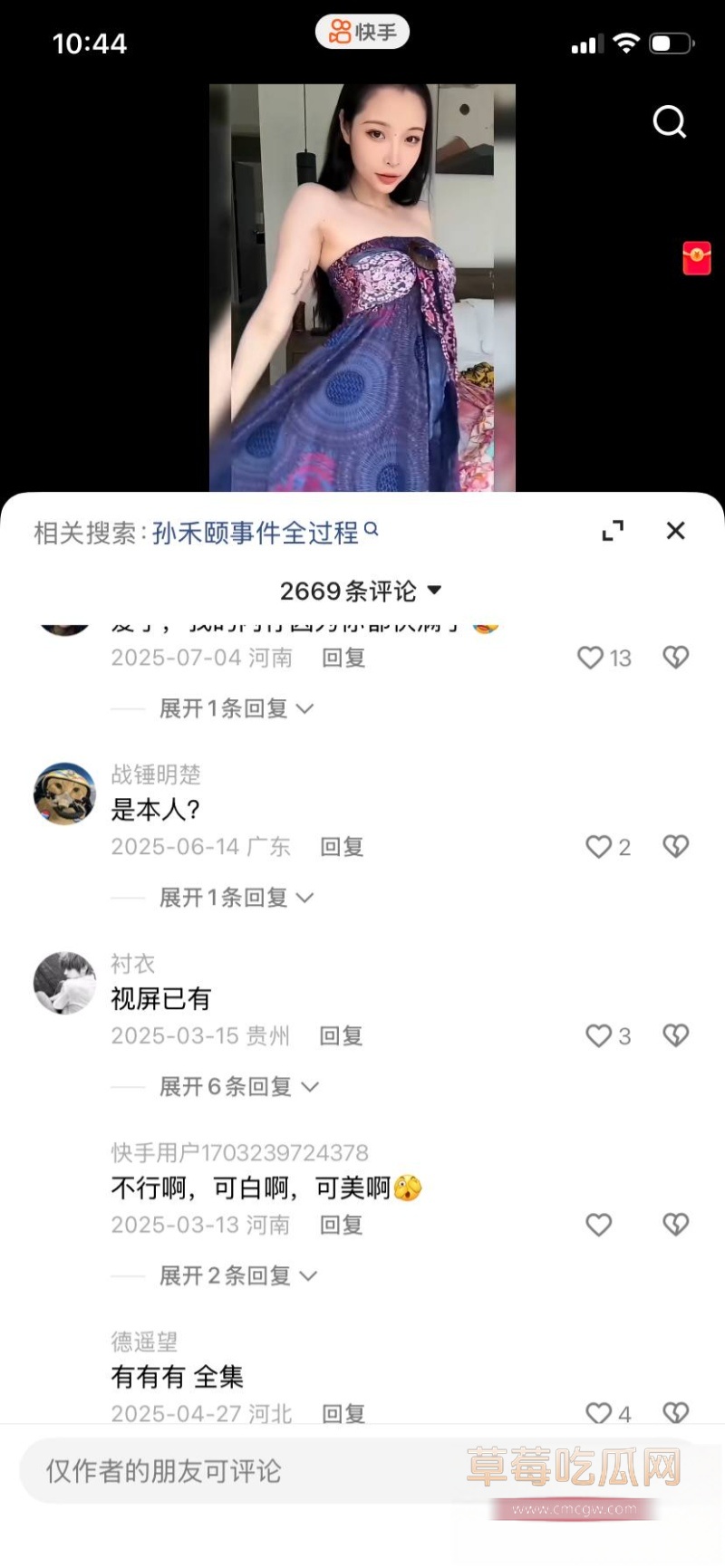Image resolution: width=725 pixels, height=1568 pixels.
Task: Dislike 衬衣's comment using broken heart icon
Action: point(675,1035)
